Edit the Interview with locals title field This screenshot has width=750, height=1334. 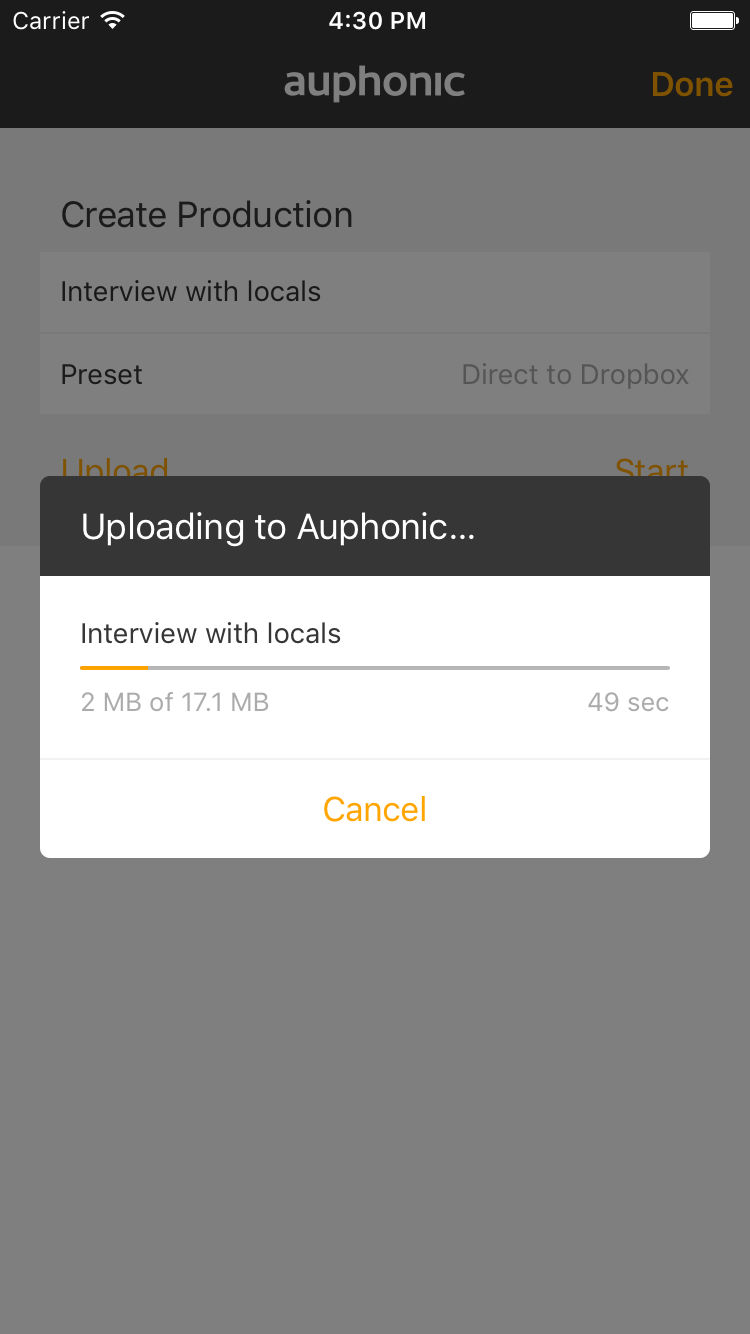point(375,292)
